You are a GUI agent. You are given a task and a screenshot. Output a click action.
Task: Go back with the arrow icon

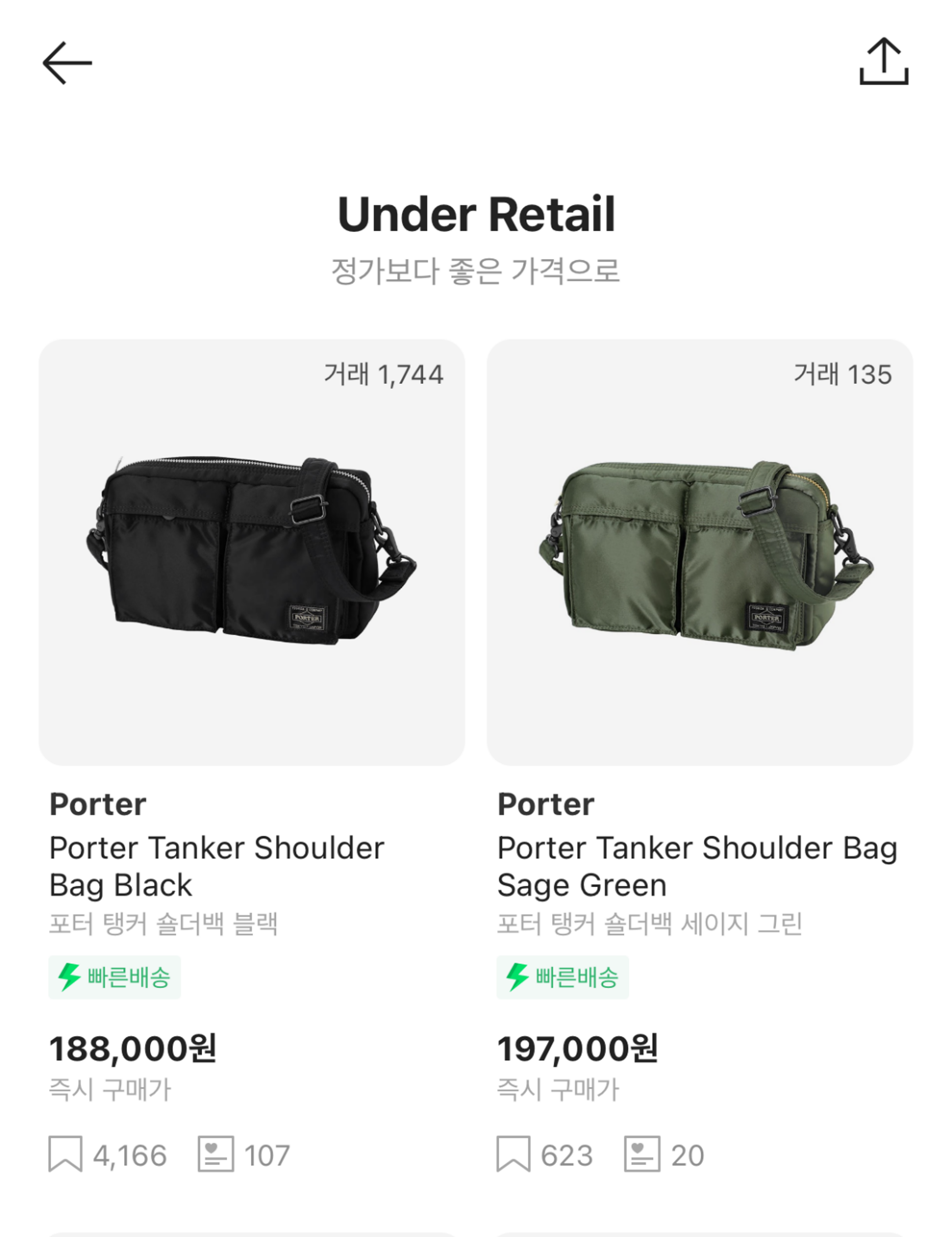pyautogui.click(x=67, y=63)
